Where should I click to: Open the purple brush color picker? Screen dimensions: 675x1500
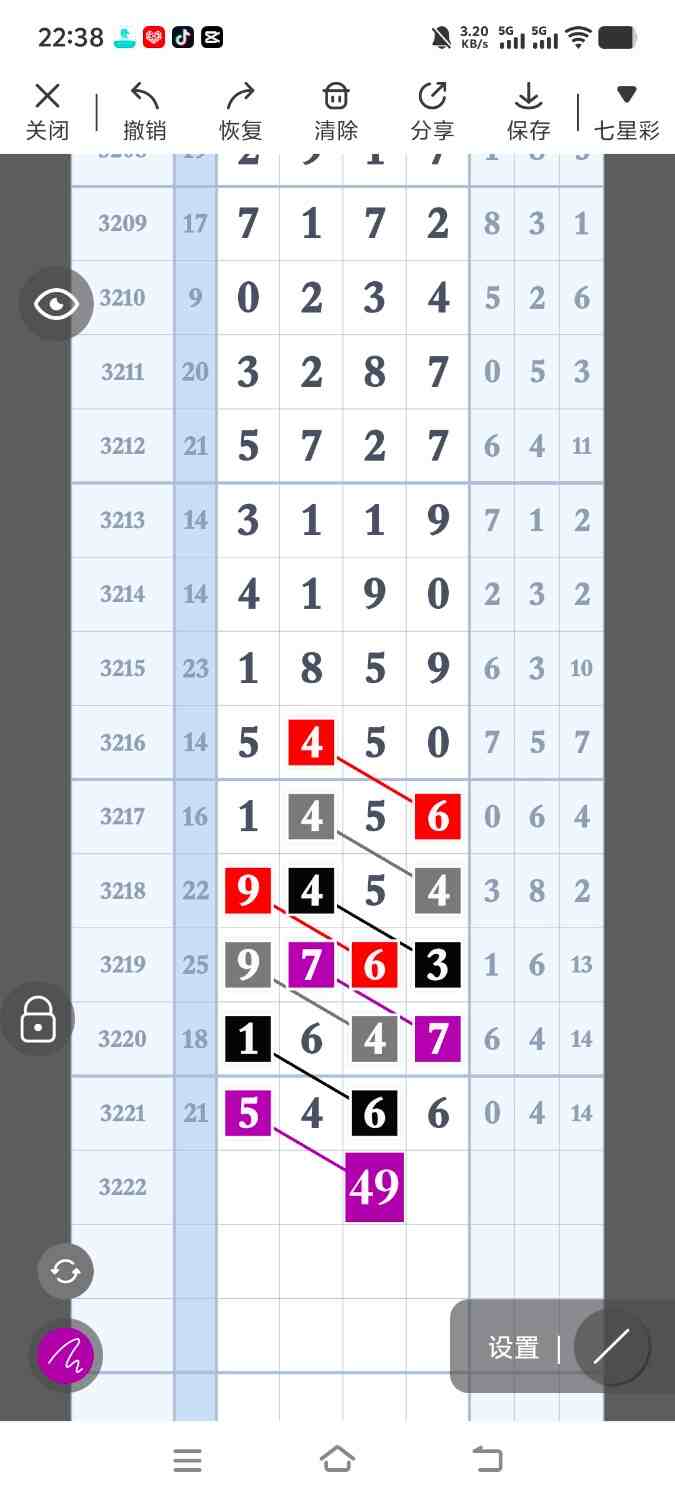tap(66, 1356)
